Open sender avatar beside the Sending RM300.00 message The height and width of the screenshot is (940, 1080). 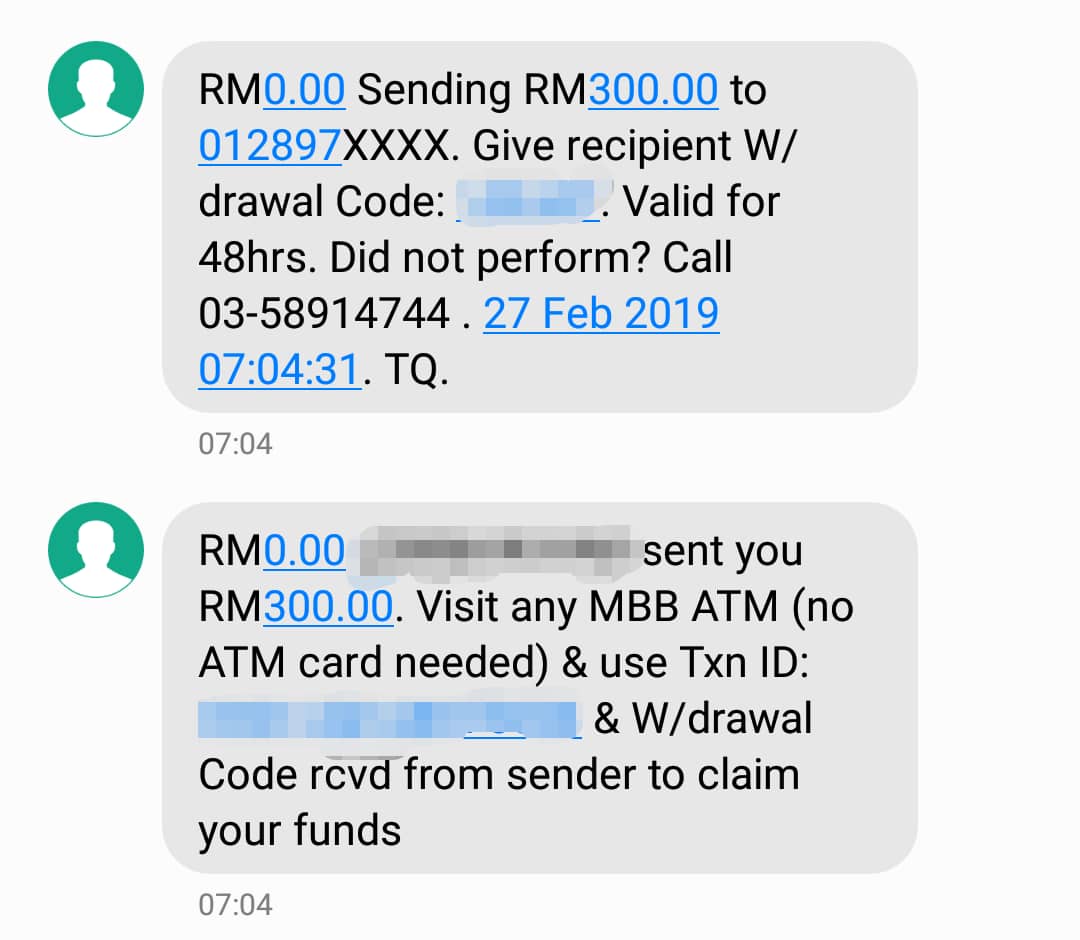96,89
